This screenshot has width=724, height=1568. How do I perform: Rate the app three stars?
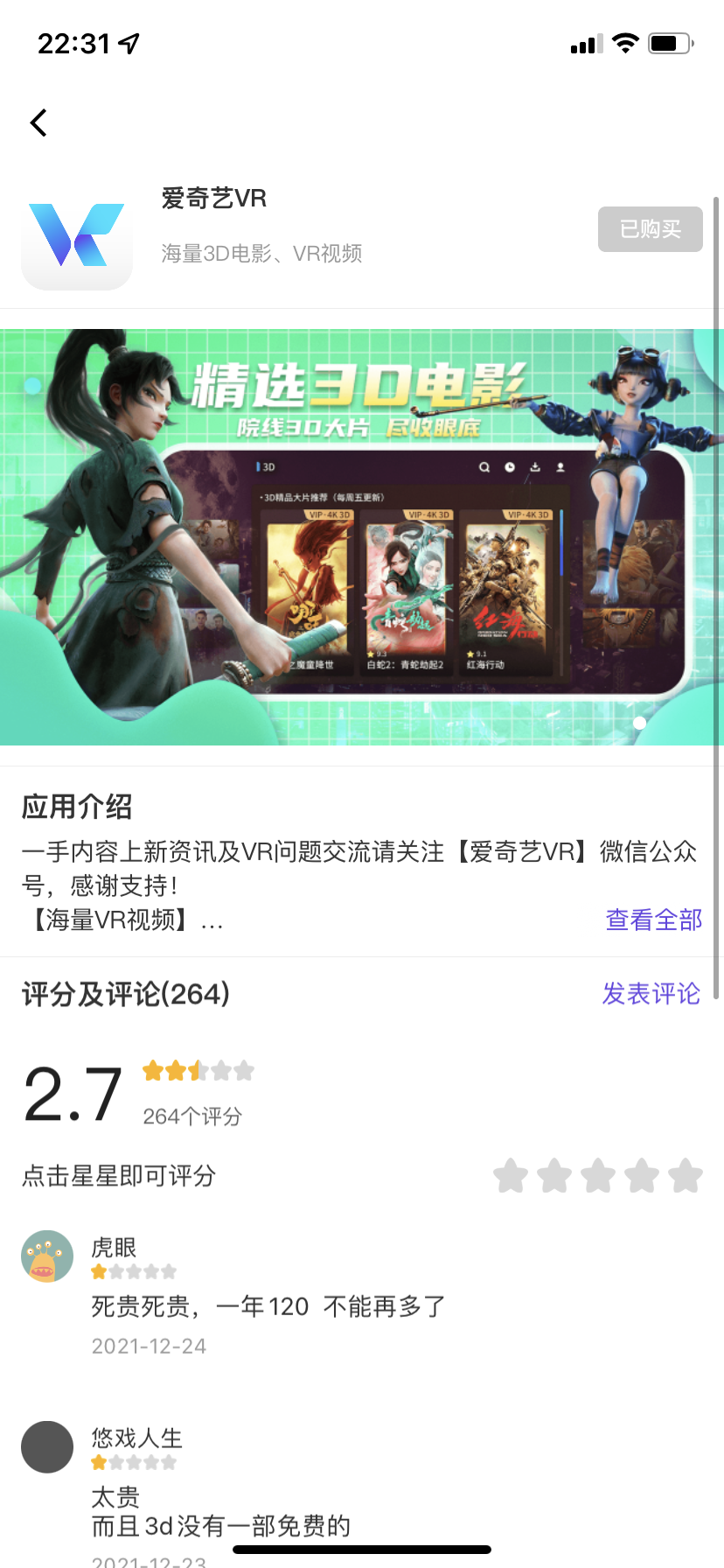(598, 1176)
